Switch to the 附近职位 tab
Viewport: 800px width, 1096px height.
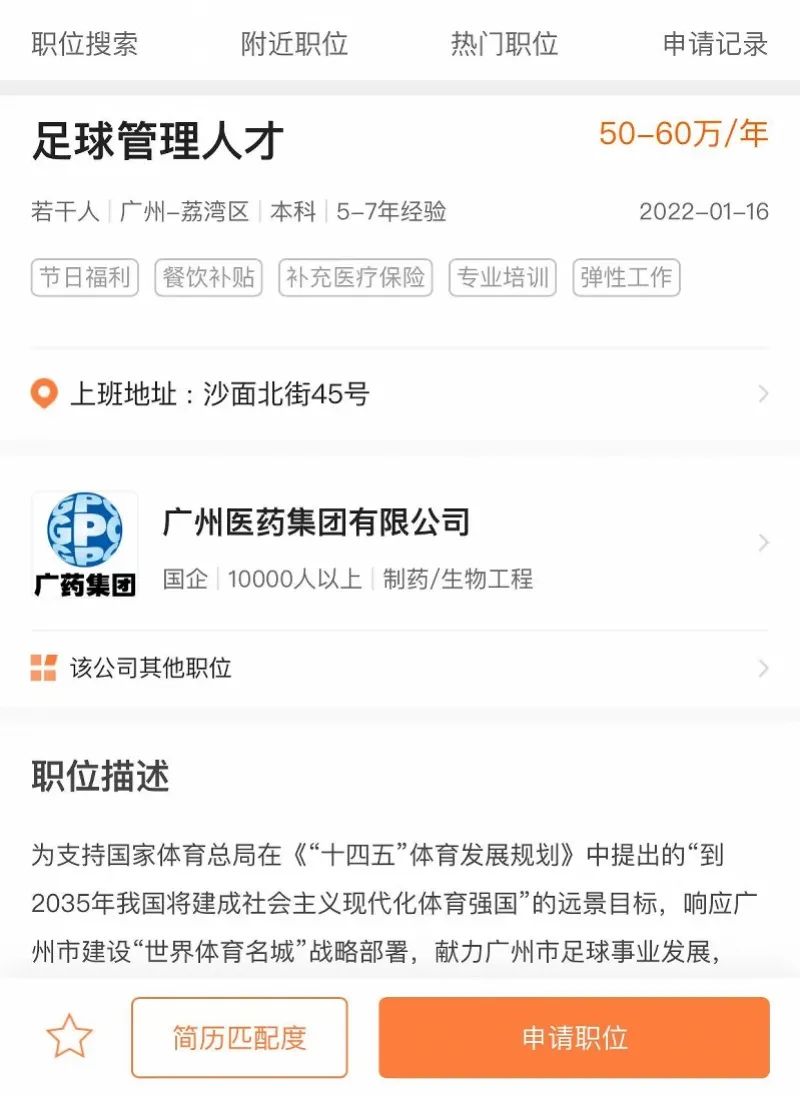tap(292, 45)
